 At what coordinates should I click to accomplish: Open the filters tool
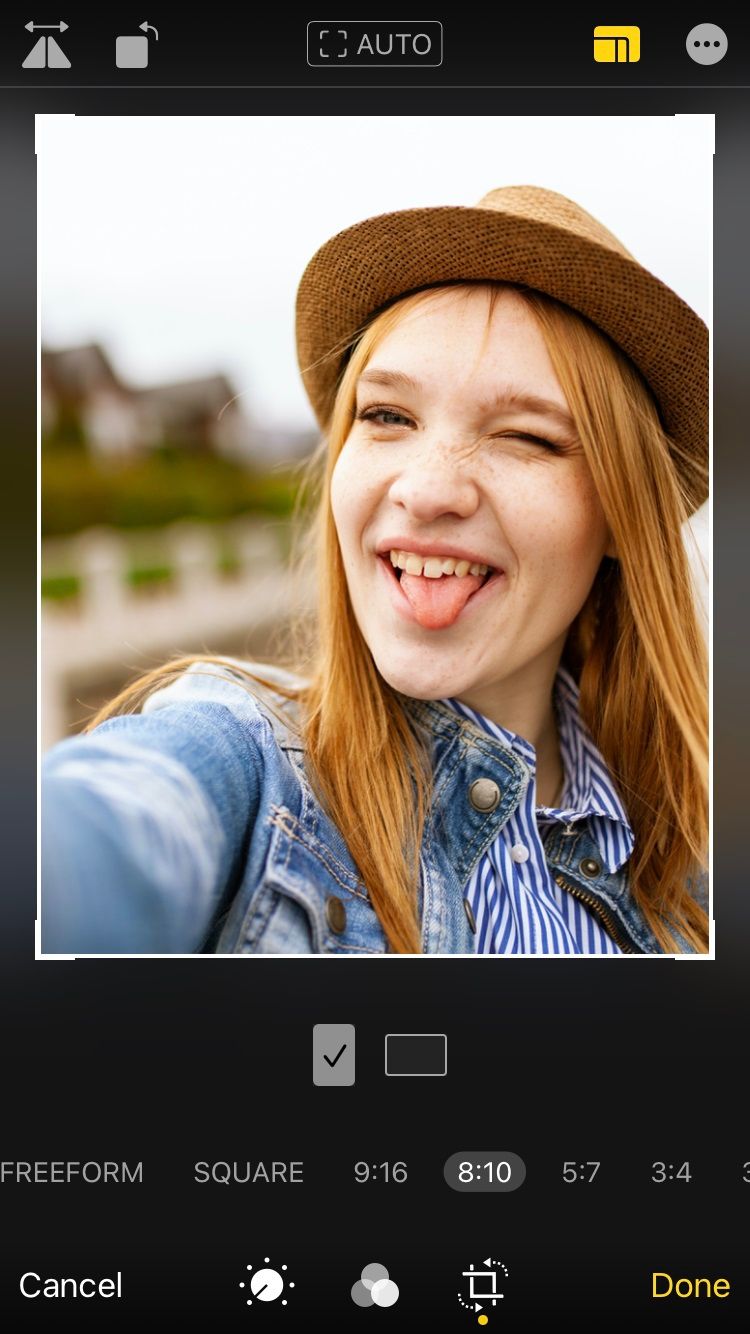[x=375, y=1285]
